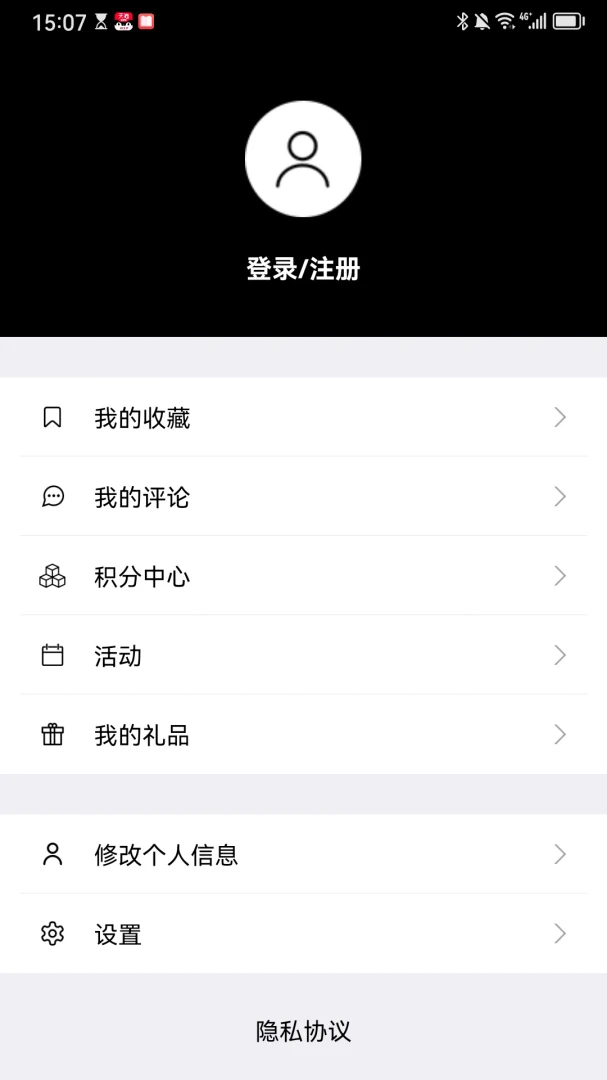The width and height of the screenshot is (607, 1080).
Task: Tap 登录/注册 to sign in
Action: [303, 269]
